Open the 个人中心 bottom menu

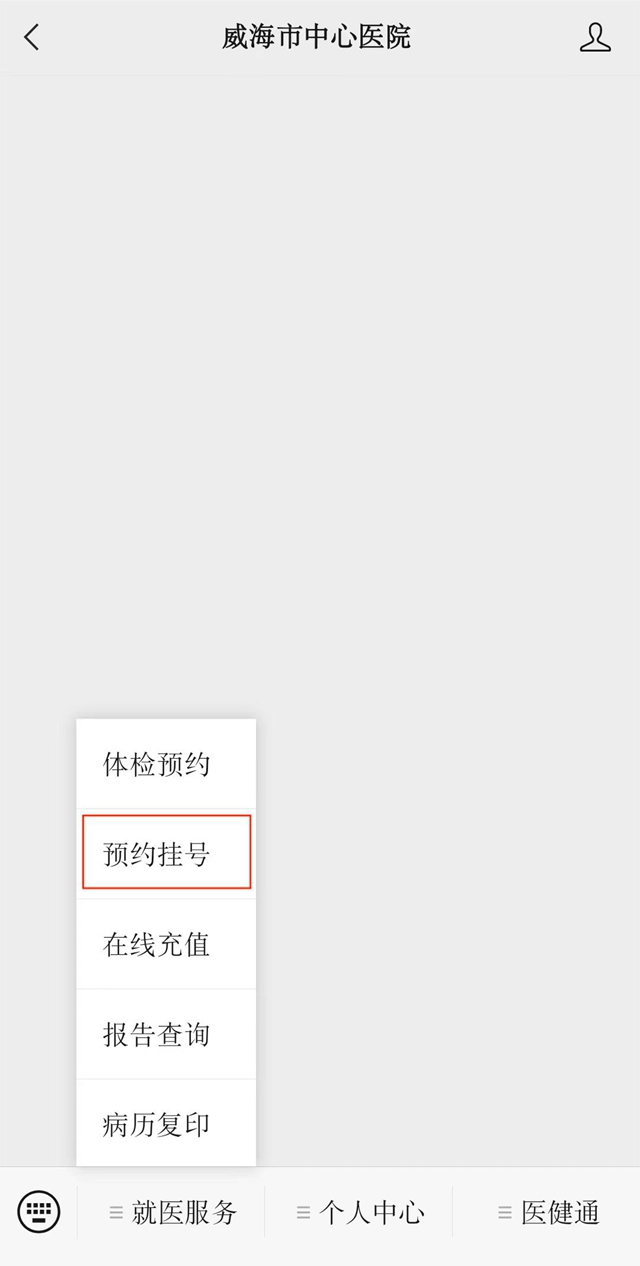[x=359, y=1213]
